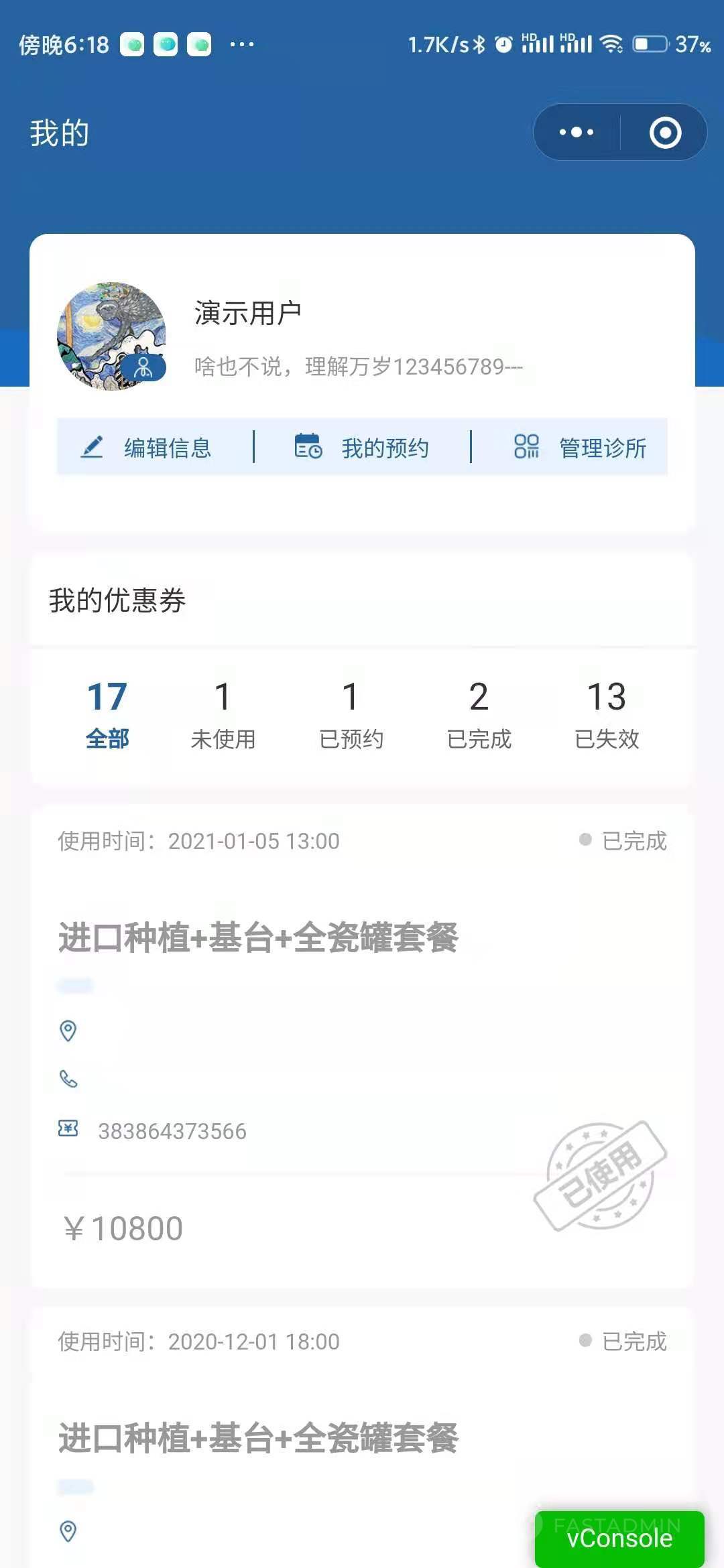The width and height of the screenshot is (724, 1568).
Task: Open the green vConsole debug button
Action: tap(619, 1538)
